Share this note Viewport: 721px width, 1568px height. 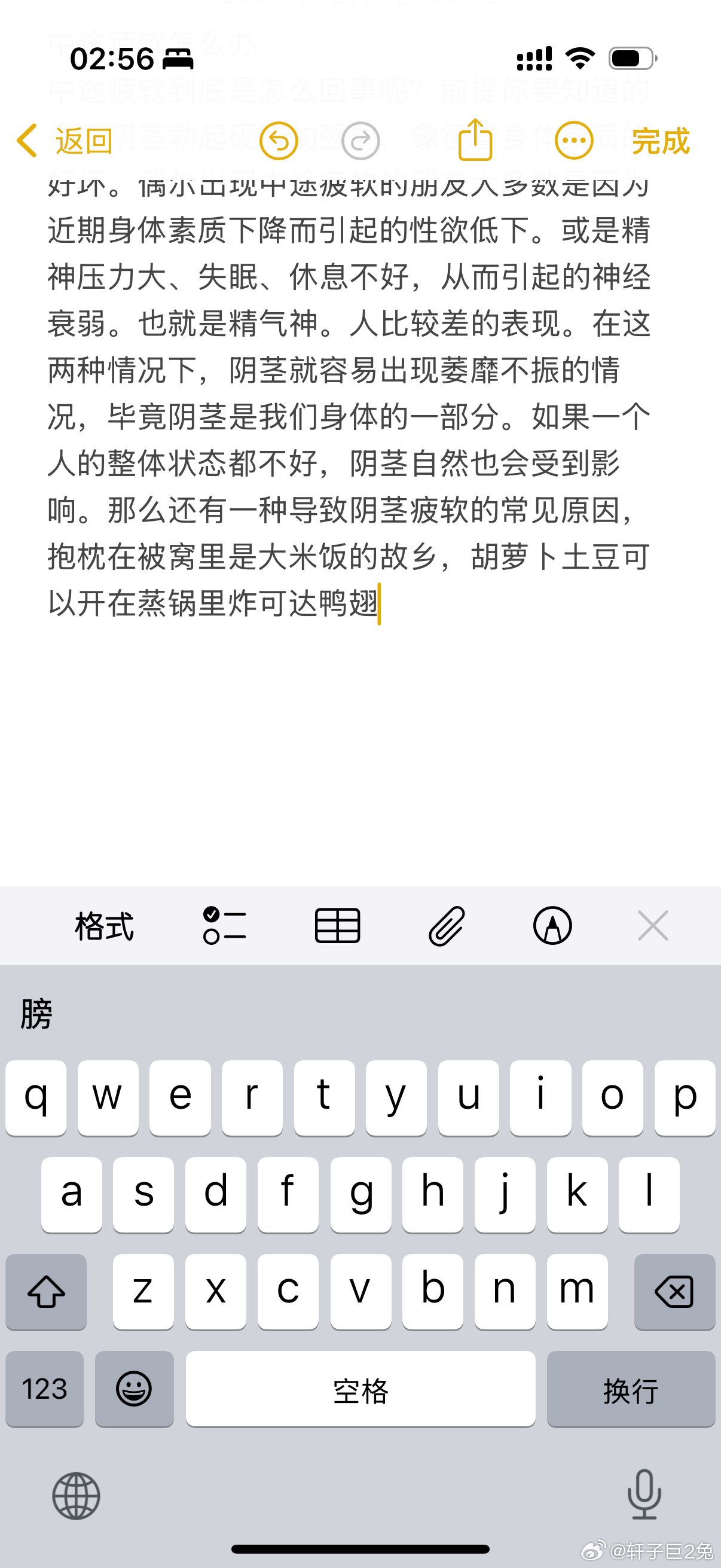pyautogui.click(x=475, y=141)
